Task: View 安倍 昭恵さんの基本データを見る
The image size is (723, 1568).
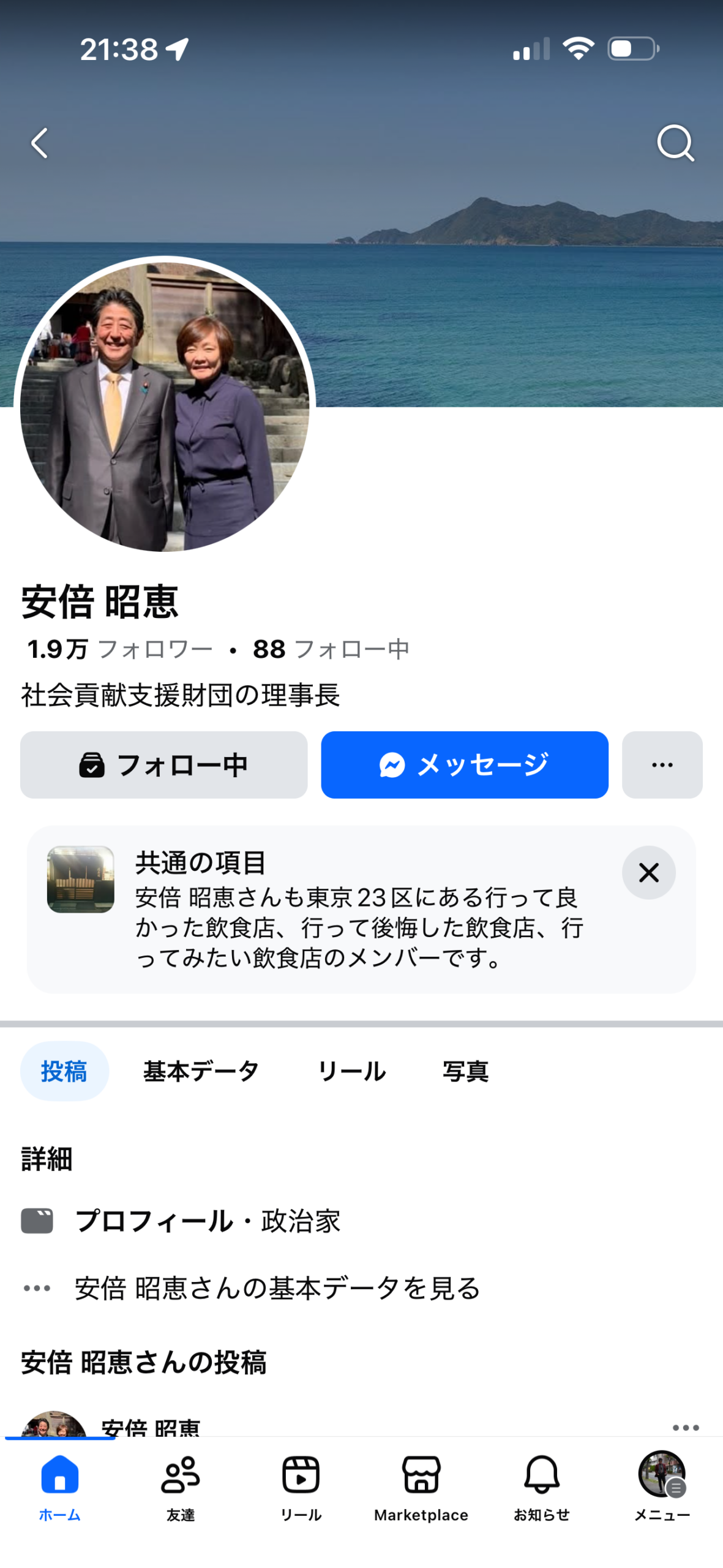Action: [x=277, y=1288]
